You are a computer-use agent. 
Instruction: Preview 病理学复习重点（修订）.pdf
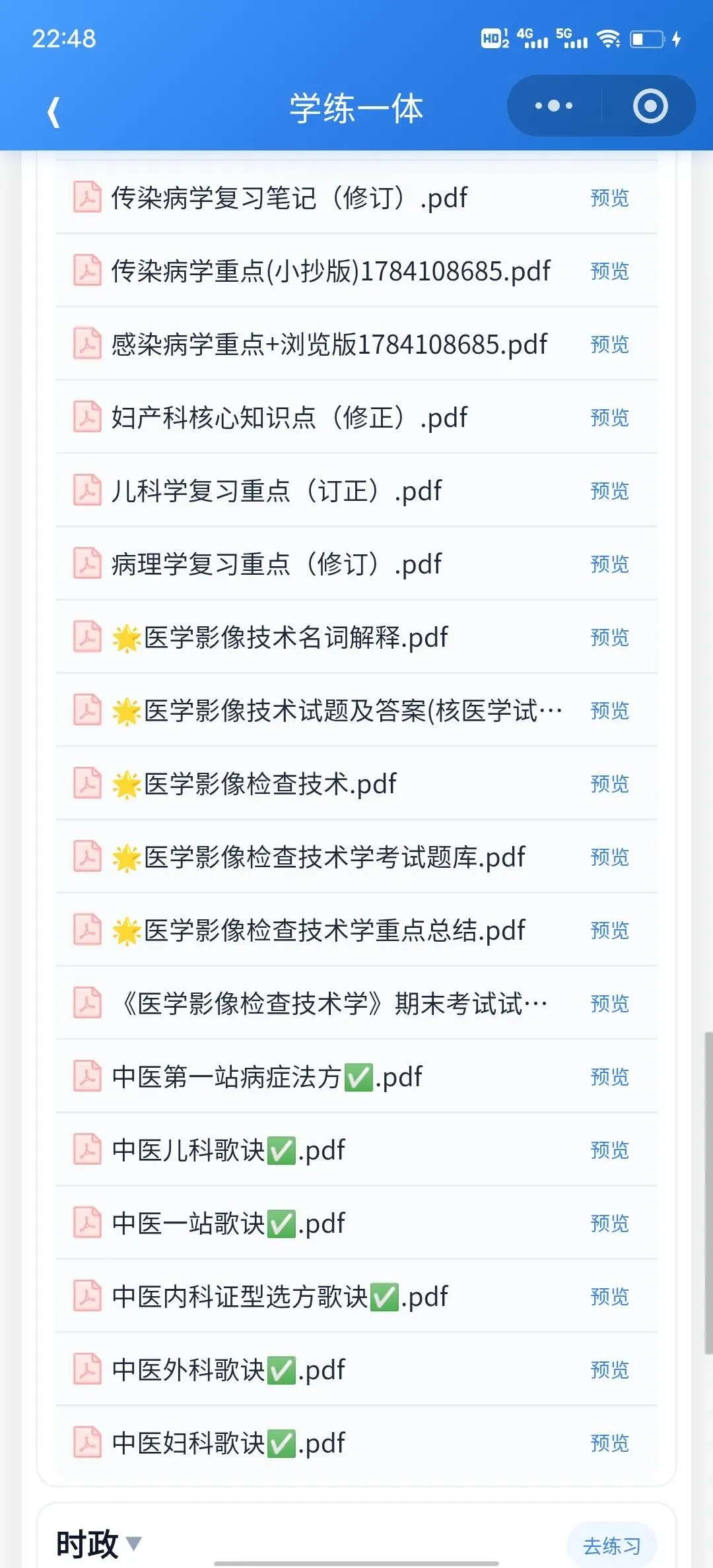click(x=609, y=564)
